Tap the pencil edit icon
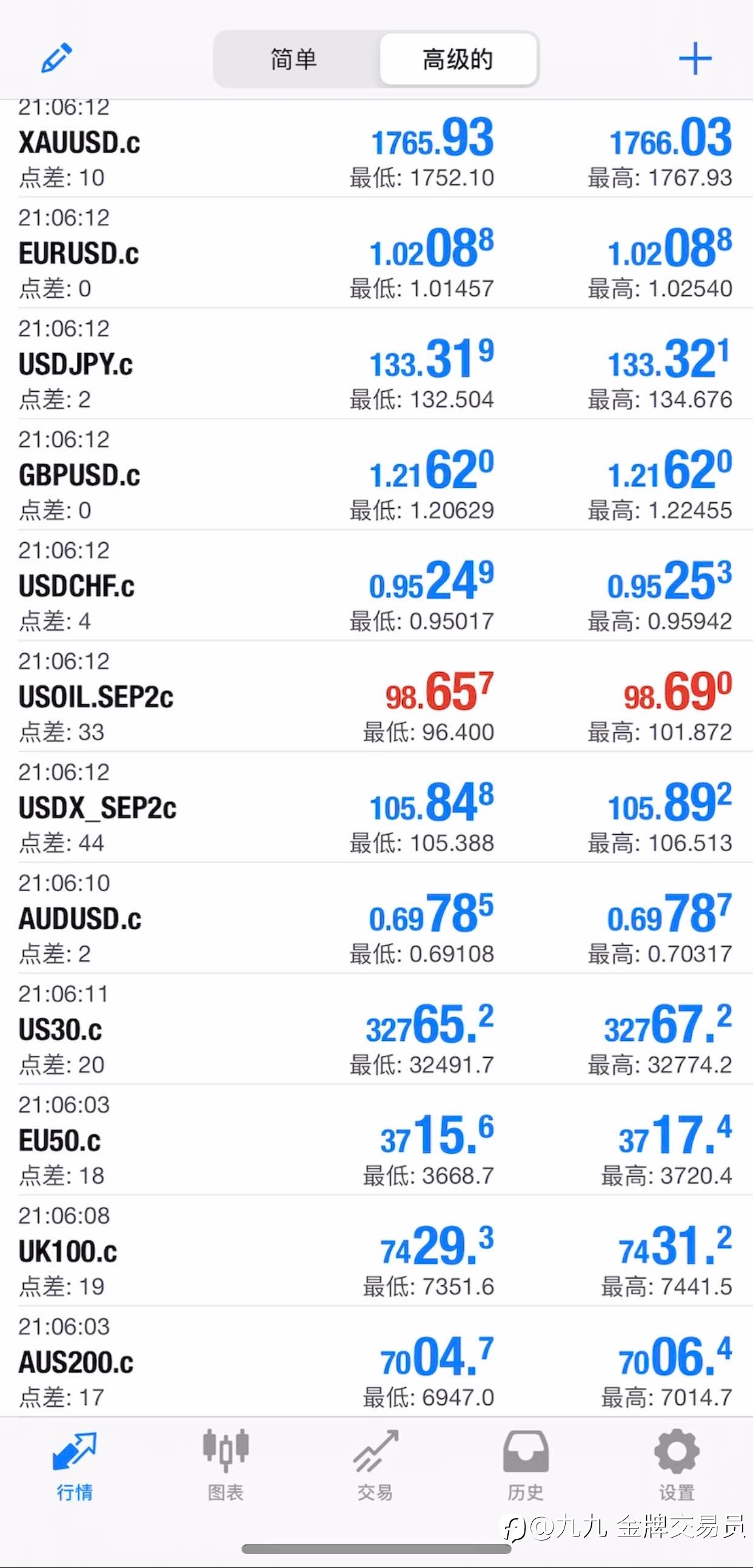 [56, 58]
